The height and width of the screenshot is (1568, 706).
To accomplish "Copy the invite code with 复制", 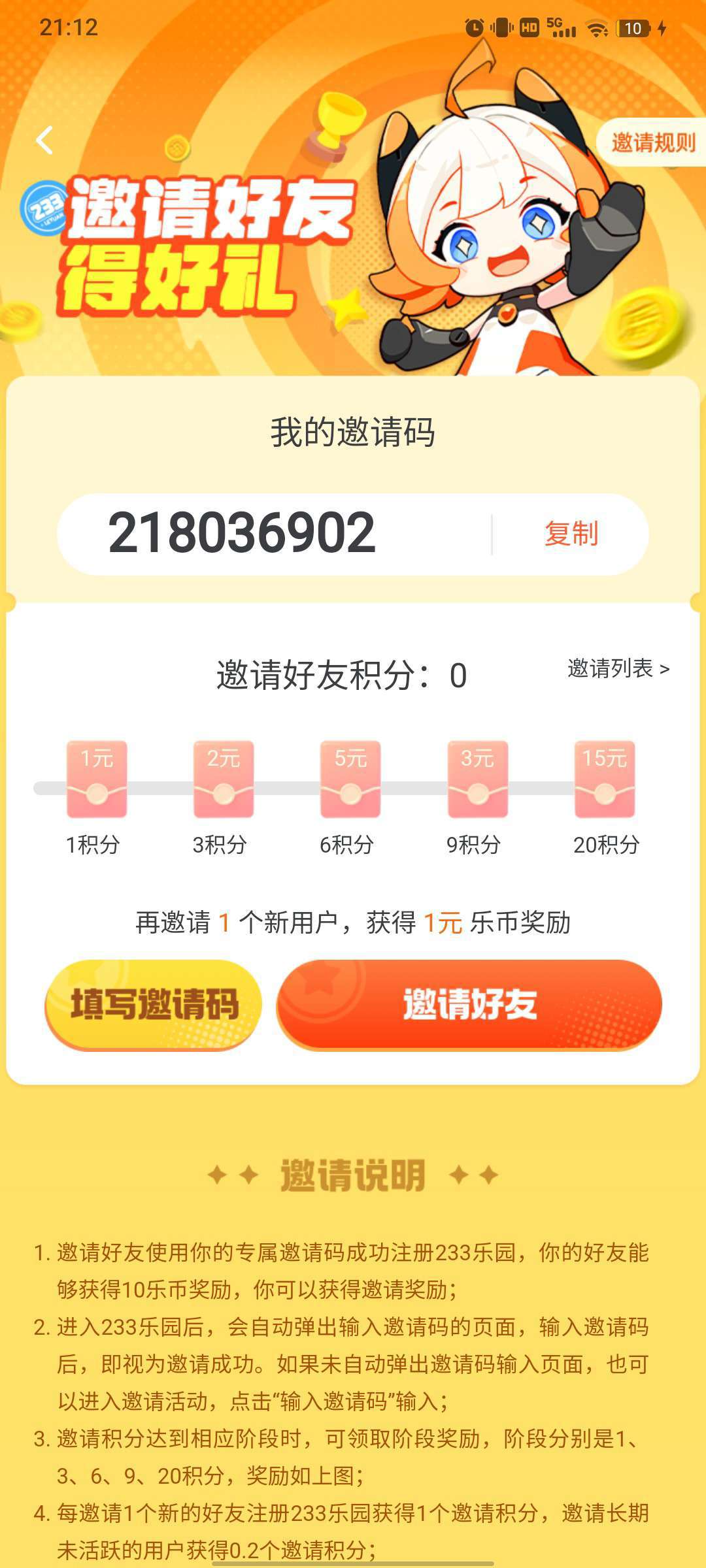I will tap(571, 534).
